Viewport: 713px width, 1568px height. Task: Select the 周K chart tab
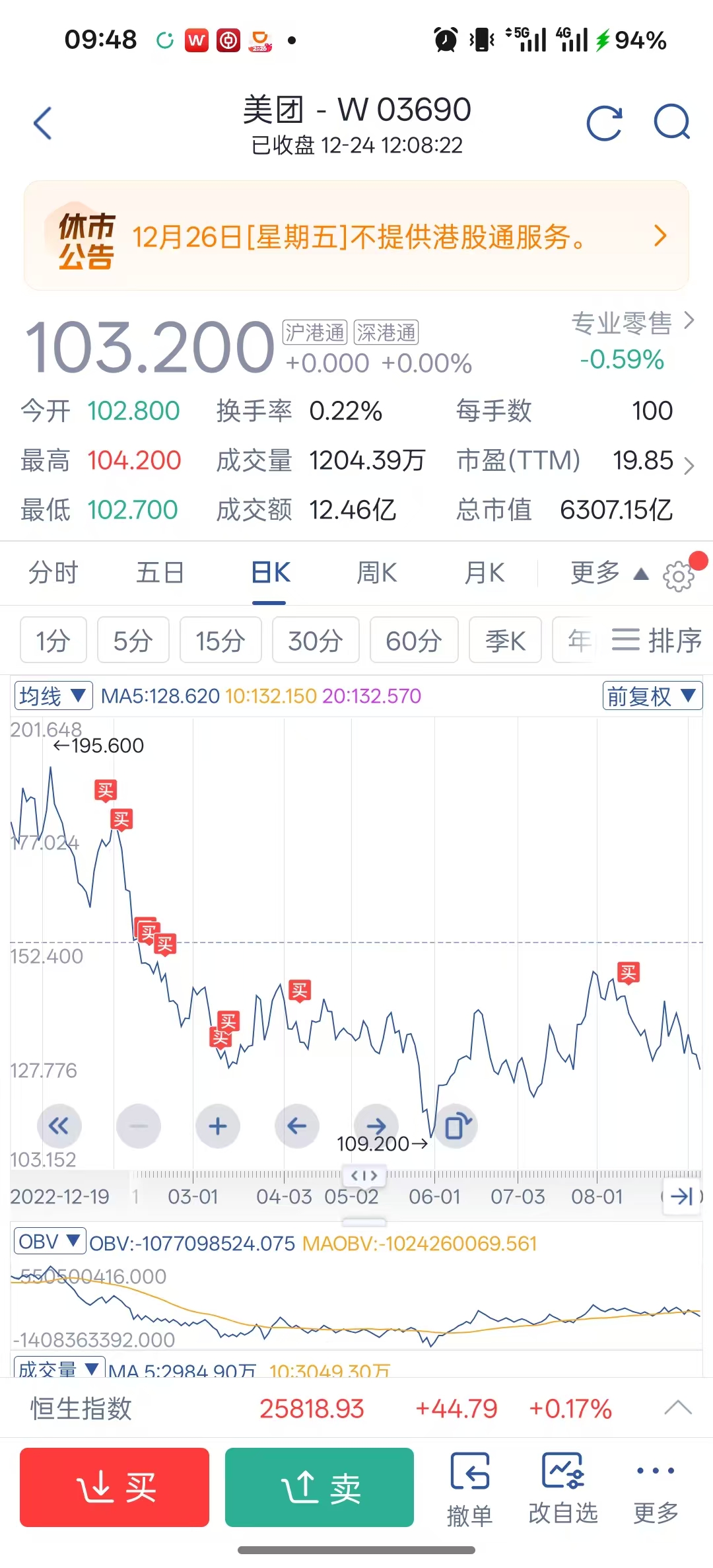pyautogui.click(x=376, y=573)
